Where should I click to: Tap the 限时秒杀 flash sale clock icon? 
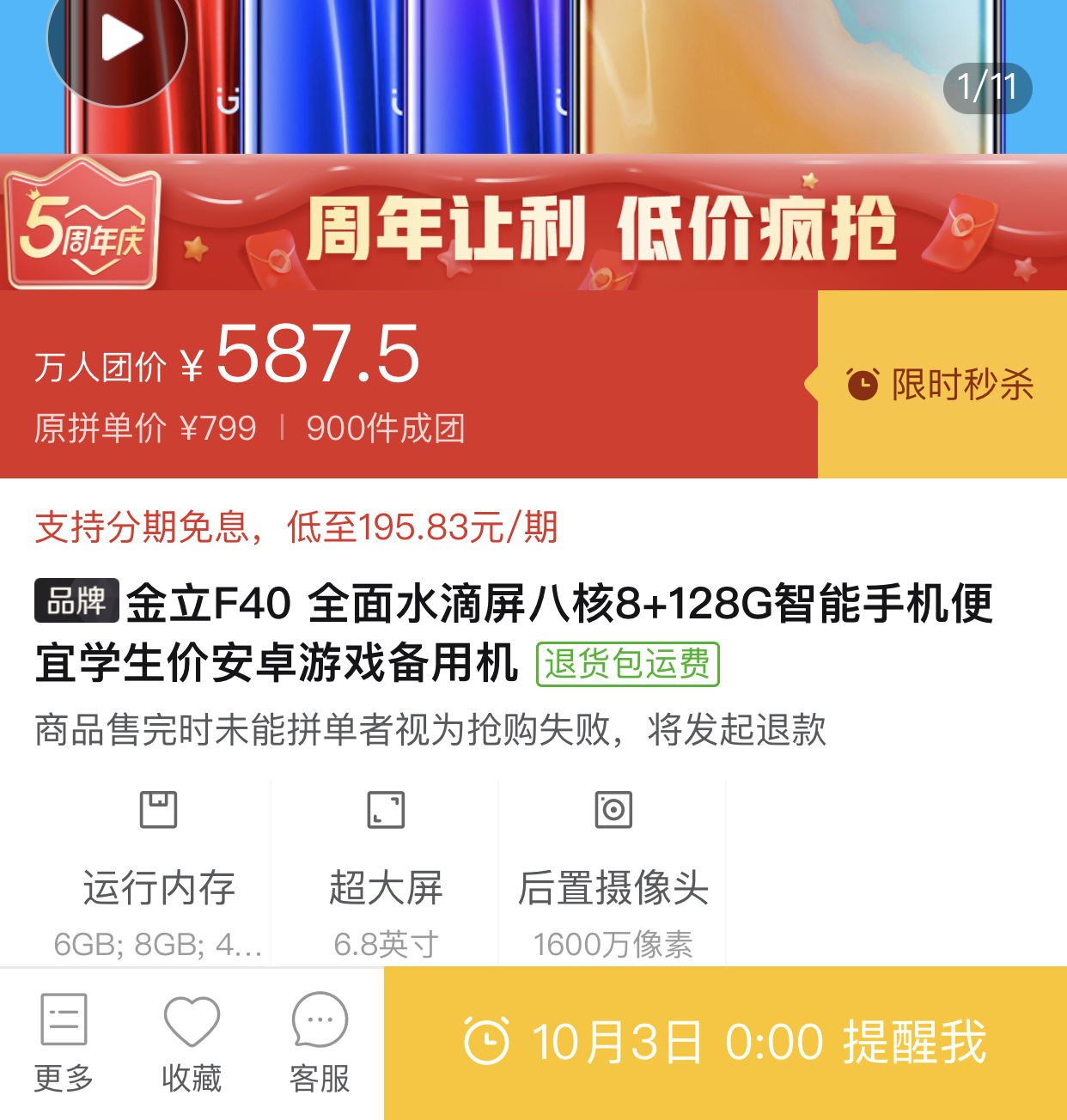pyautogui.click(x=863, y=387)
